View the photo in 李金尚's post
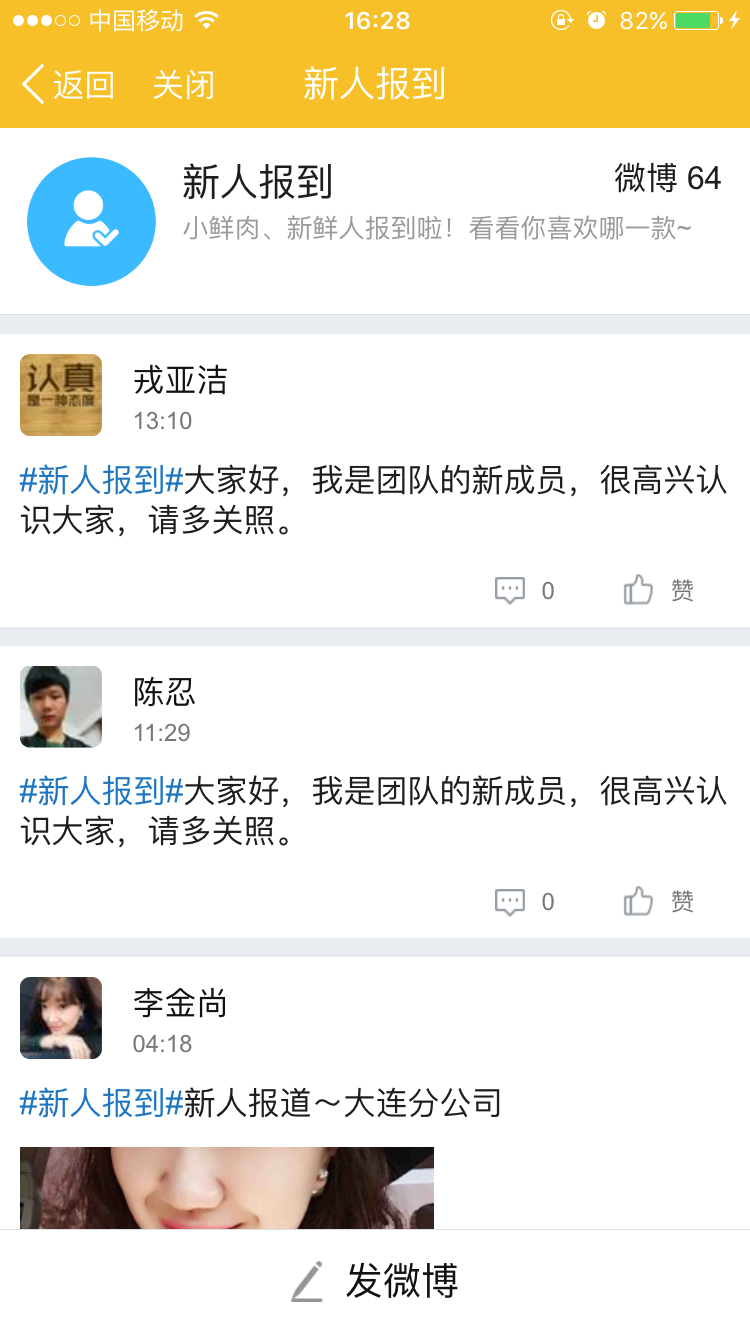 point(227,1188)
